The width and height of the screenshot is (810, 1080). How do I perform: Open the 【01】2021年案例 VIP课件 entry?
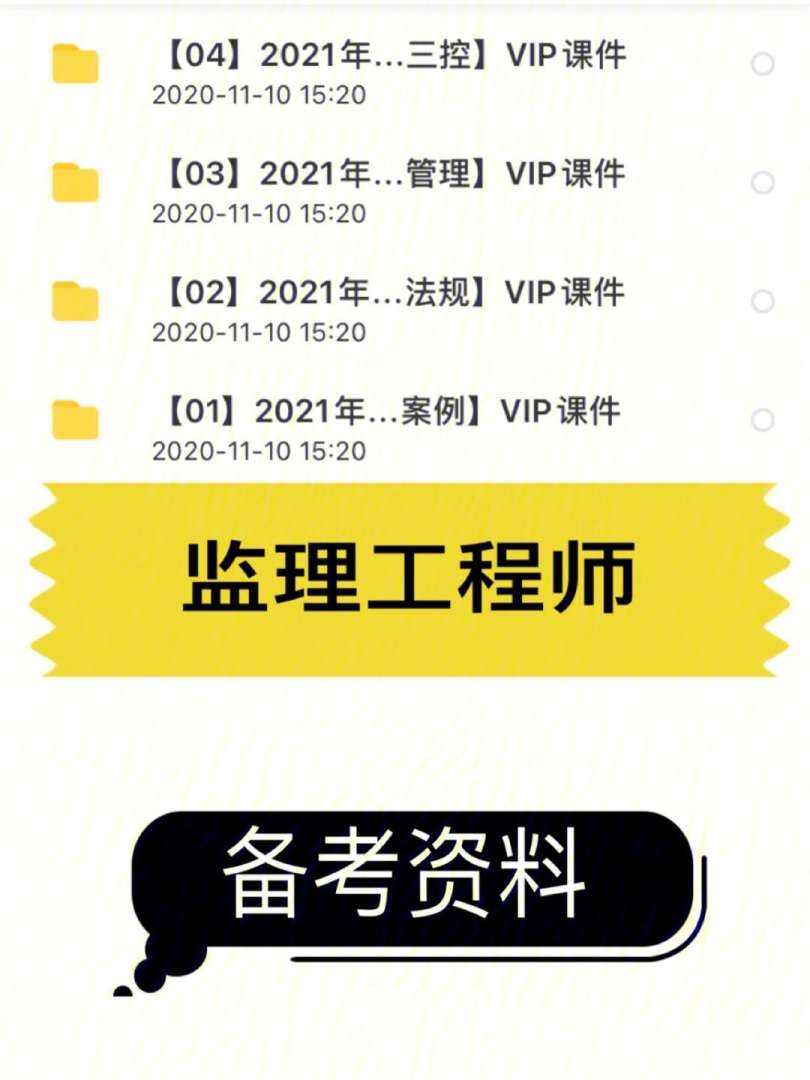click(390, 411)
